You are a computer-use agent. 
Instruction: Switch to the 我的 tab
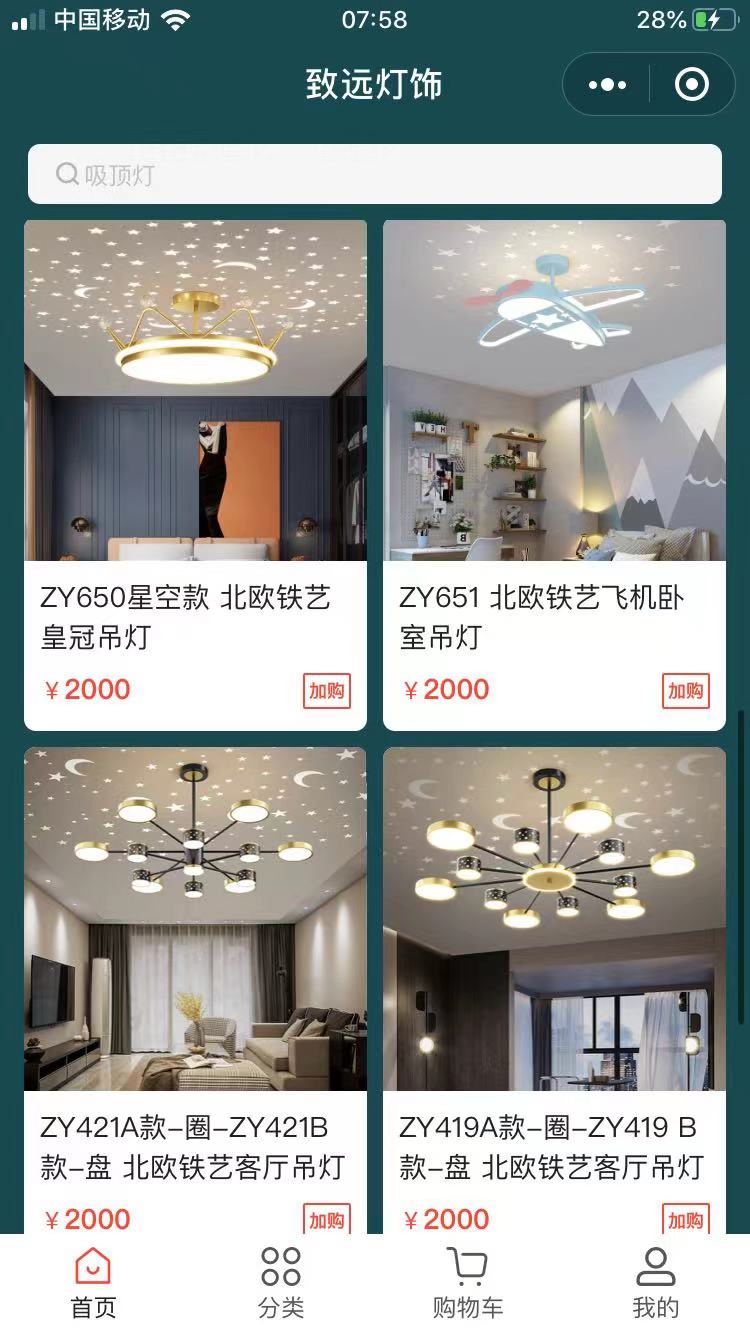pyautogui.click(x=655, y=1282)
